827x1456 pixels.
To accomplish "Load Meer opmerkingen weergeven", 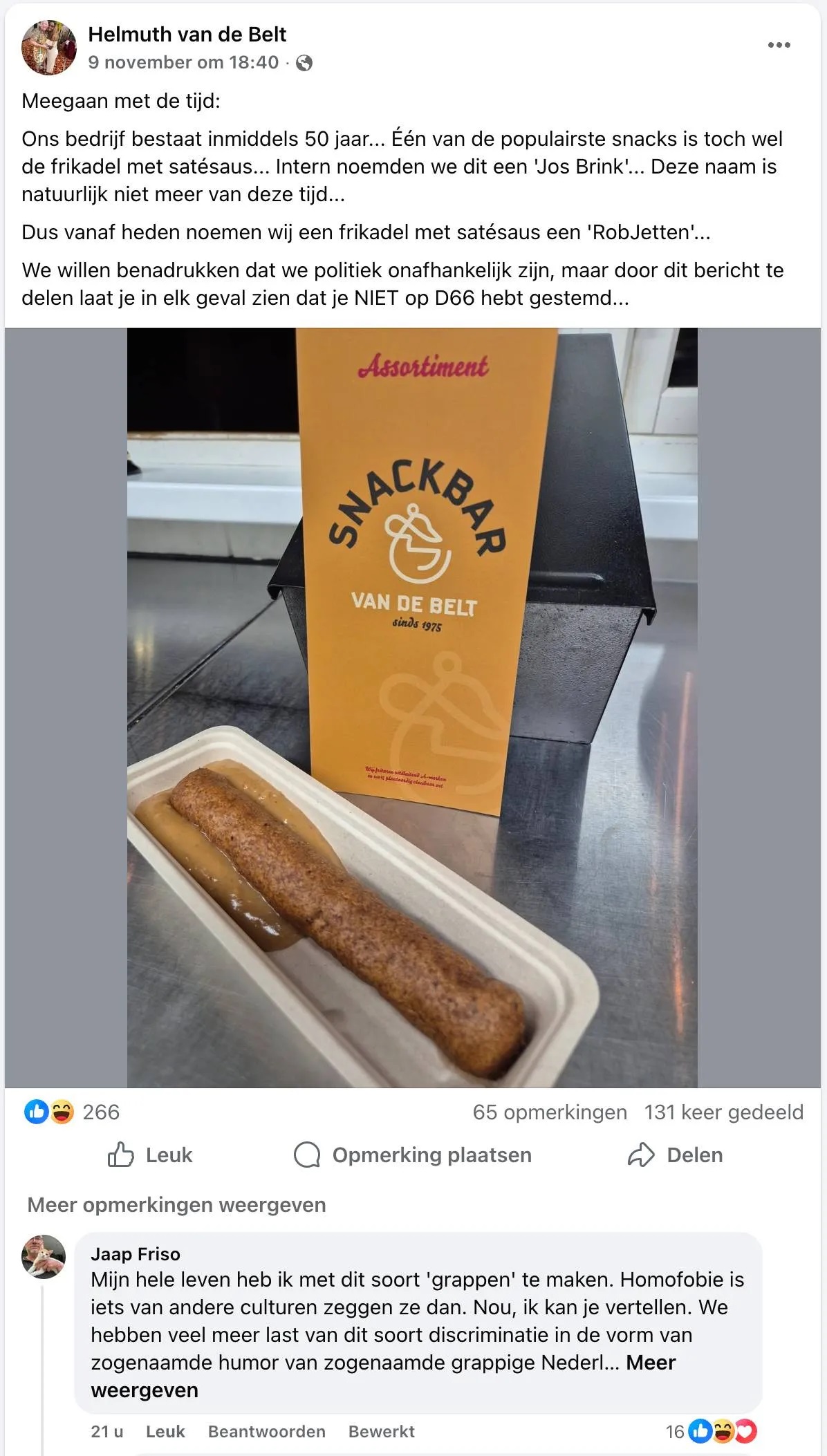I will click(x=176, y=1204).
